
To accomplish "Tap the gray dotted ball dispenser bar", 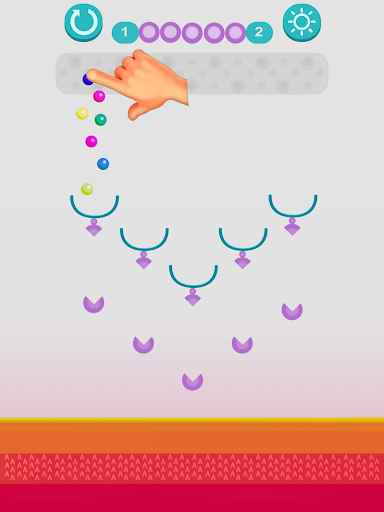I will point(192,73).
